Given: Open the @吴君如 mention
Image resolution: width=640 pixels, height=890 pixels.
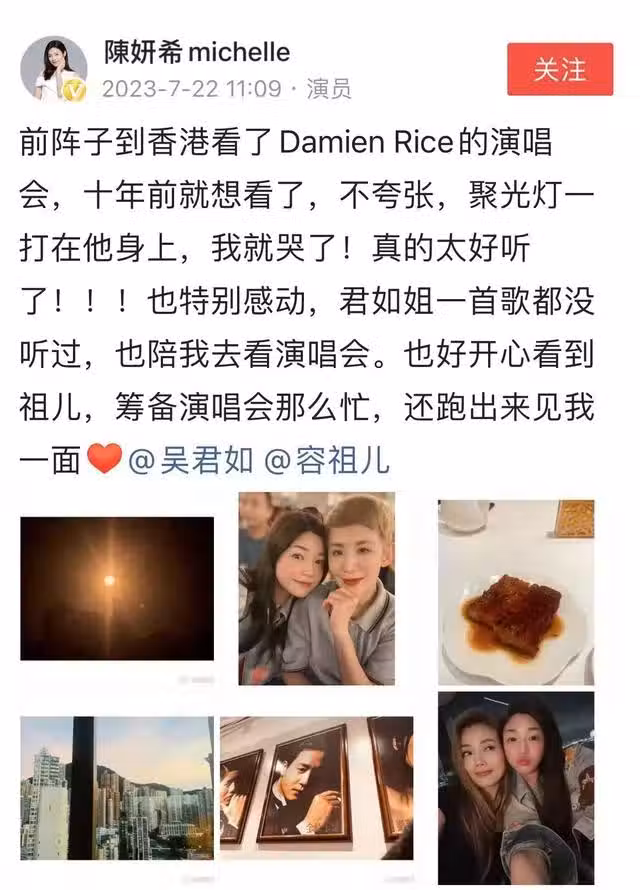Looking at the screenshot, I should click(x=191, y=461).
